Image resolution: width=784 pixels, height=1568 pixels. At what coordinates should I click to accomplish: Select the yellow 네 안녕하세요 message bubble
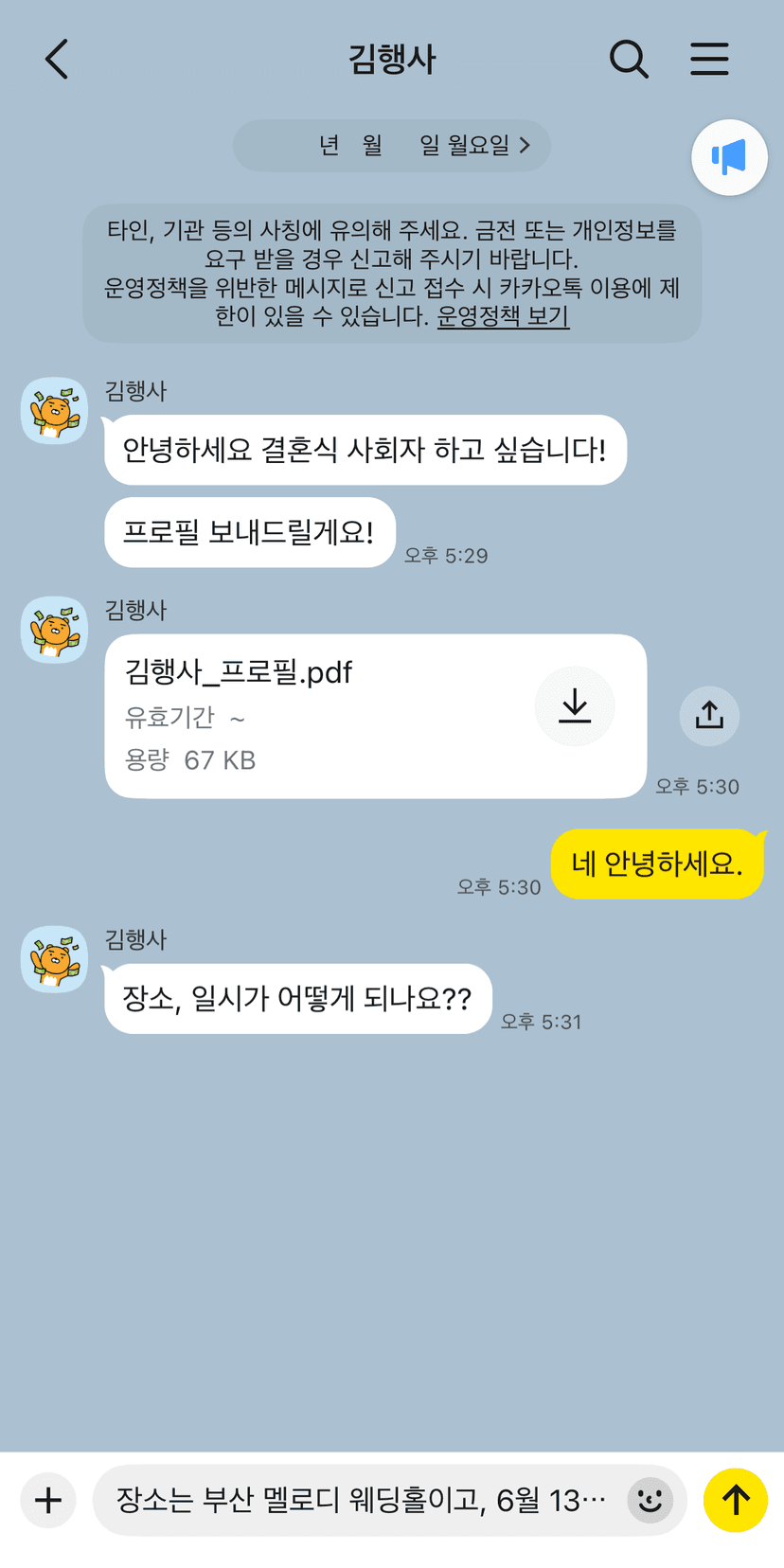656,864
